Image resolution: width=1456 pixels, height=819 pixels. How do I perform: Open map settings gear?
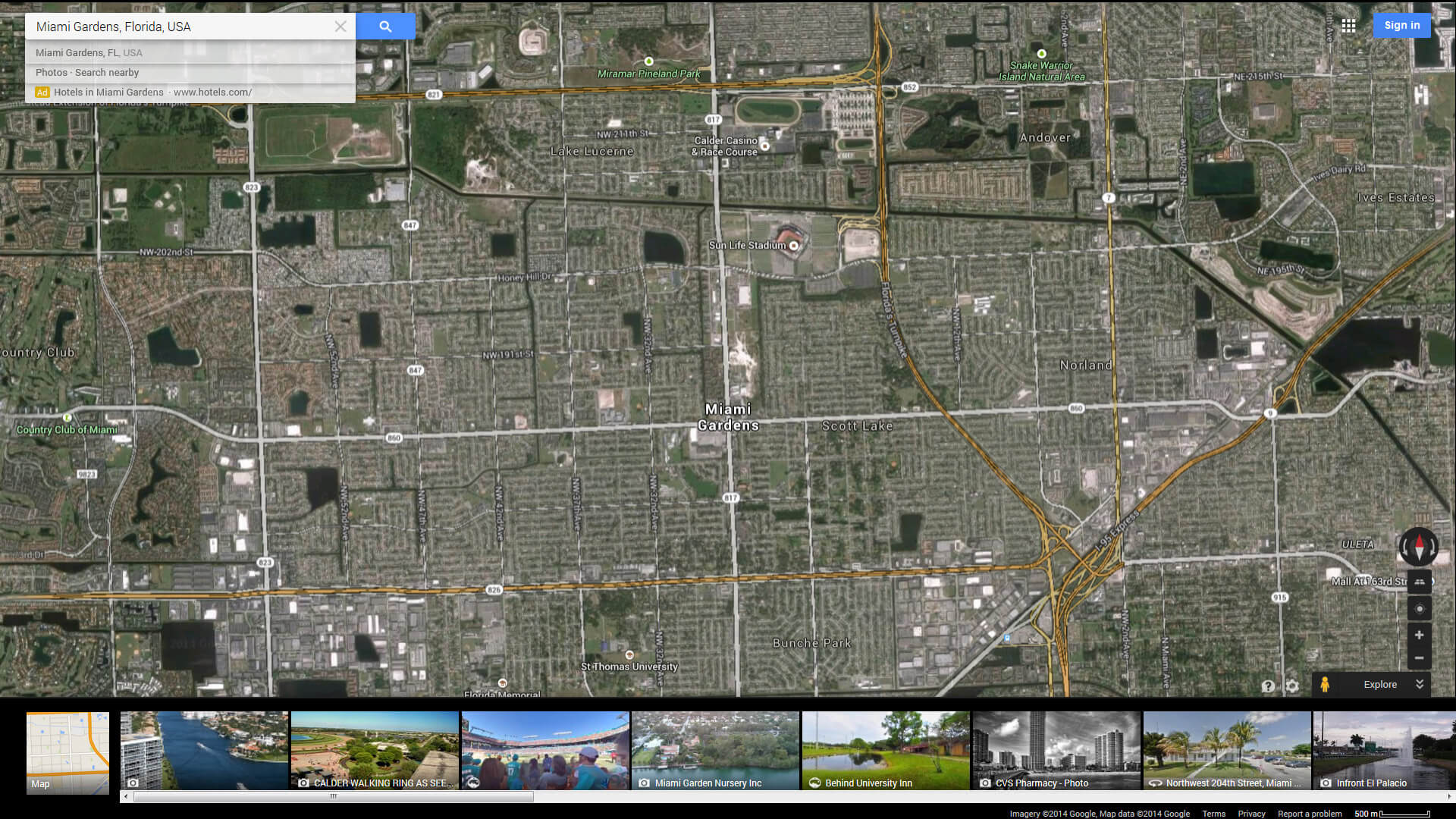point(1292,686)
